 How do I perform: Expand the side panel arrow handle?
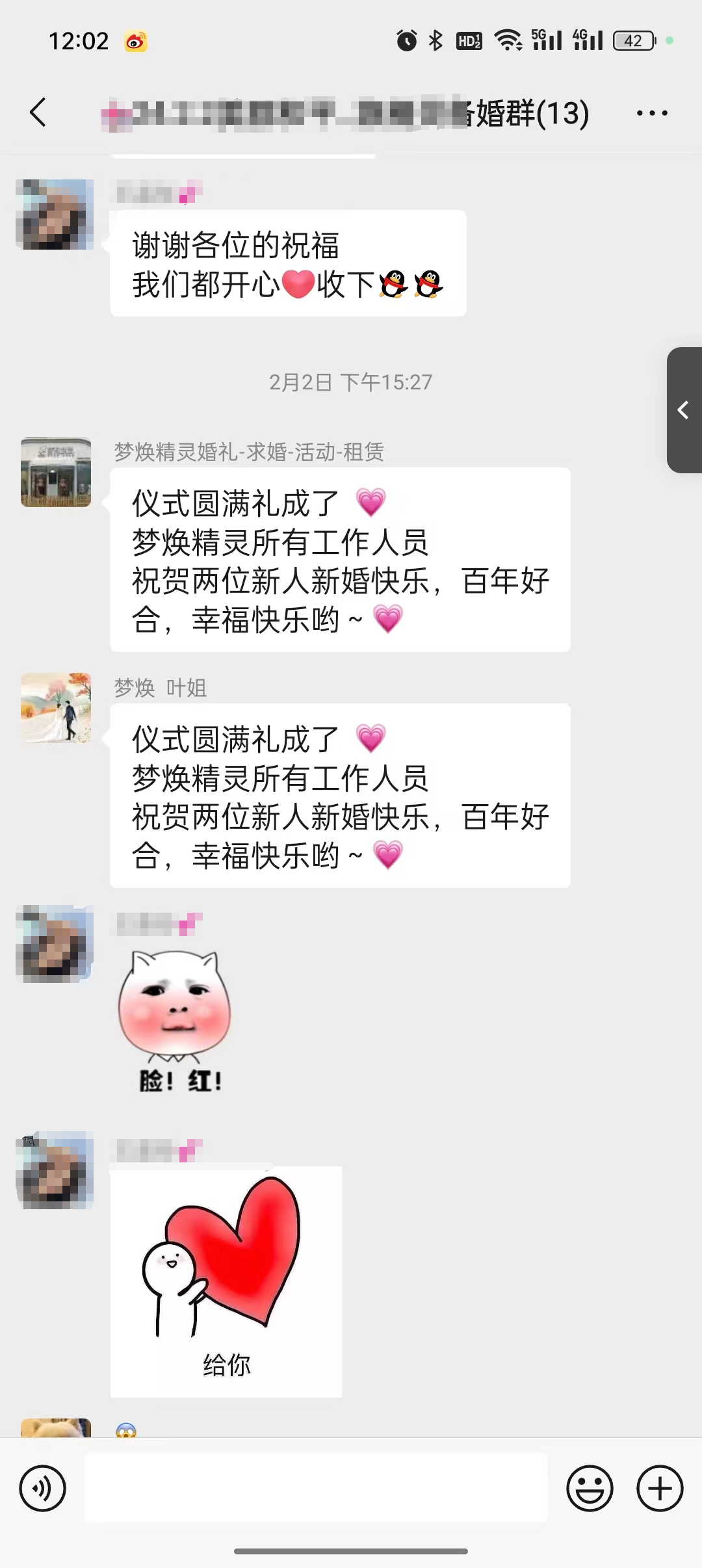tap(684, 410)
